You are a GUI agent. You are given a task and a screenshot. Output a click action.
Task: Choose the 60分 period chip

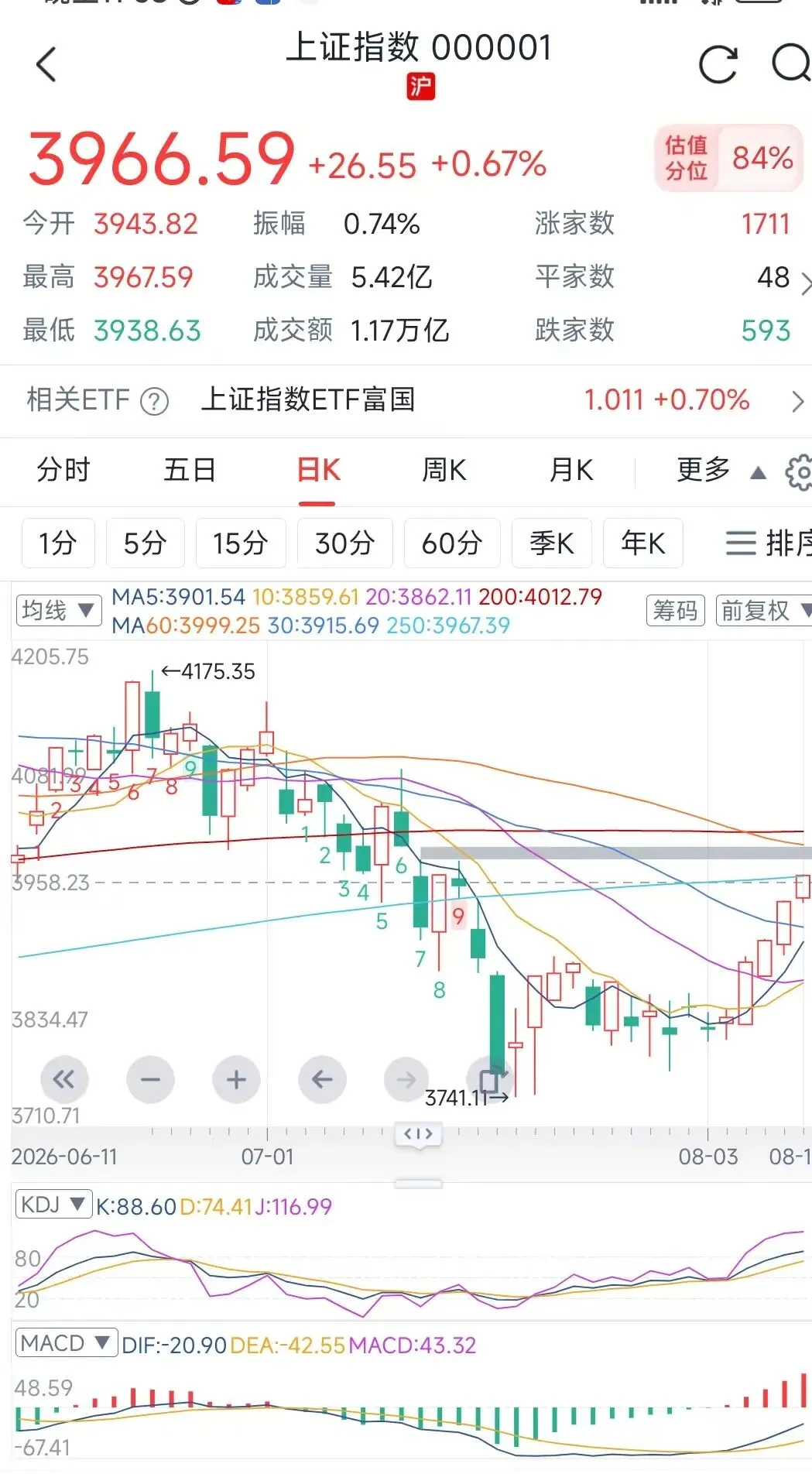tap(452, 543)
